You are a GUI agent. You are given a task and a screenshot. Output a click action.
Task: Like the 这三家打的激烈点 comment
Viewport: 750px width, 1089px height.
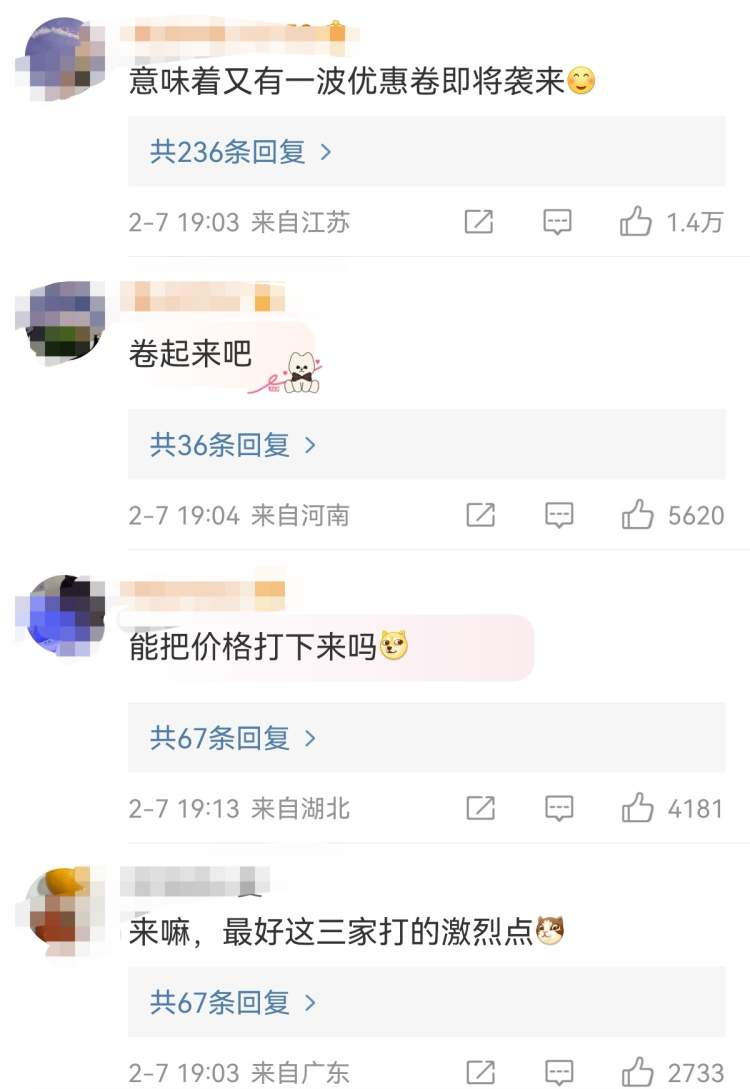pyautogui.click(x=637, y=1072)
